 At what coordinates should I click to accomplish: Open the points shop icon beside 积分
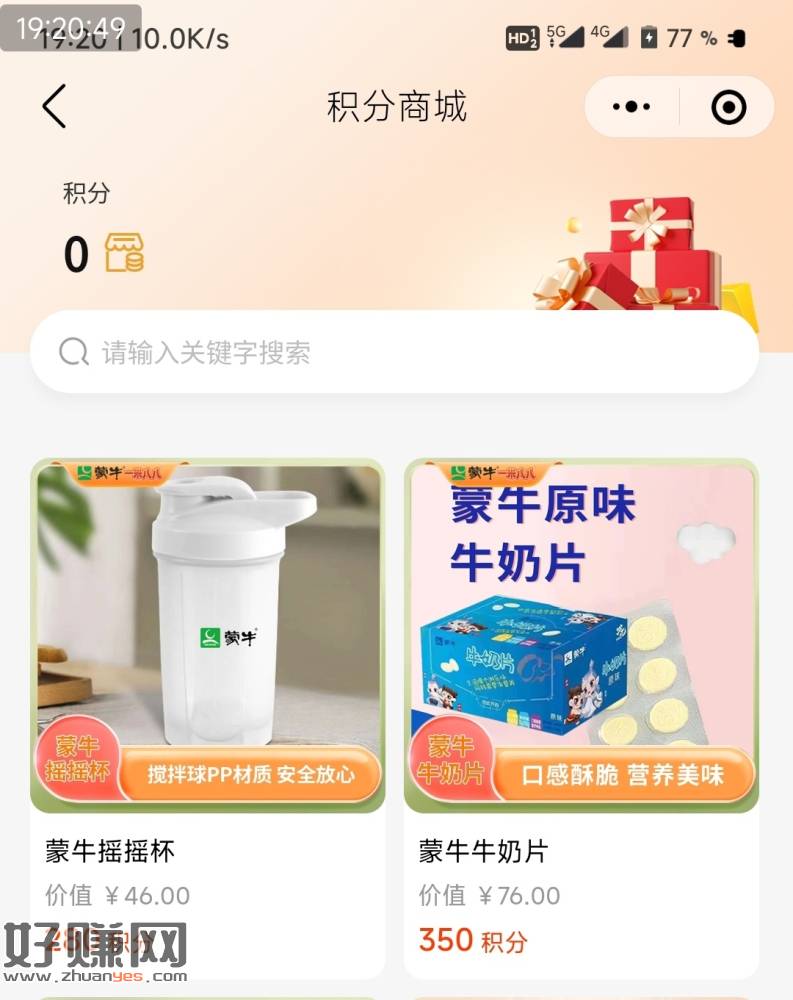tap(124, 253)
